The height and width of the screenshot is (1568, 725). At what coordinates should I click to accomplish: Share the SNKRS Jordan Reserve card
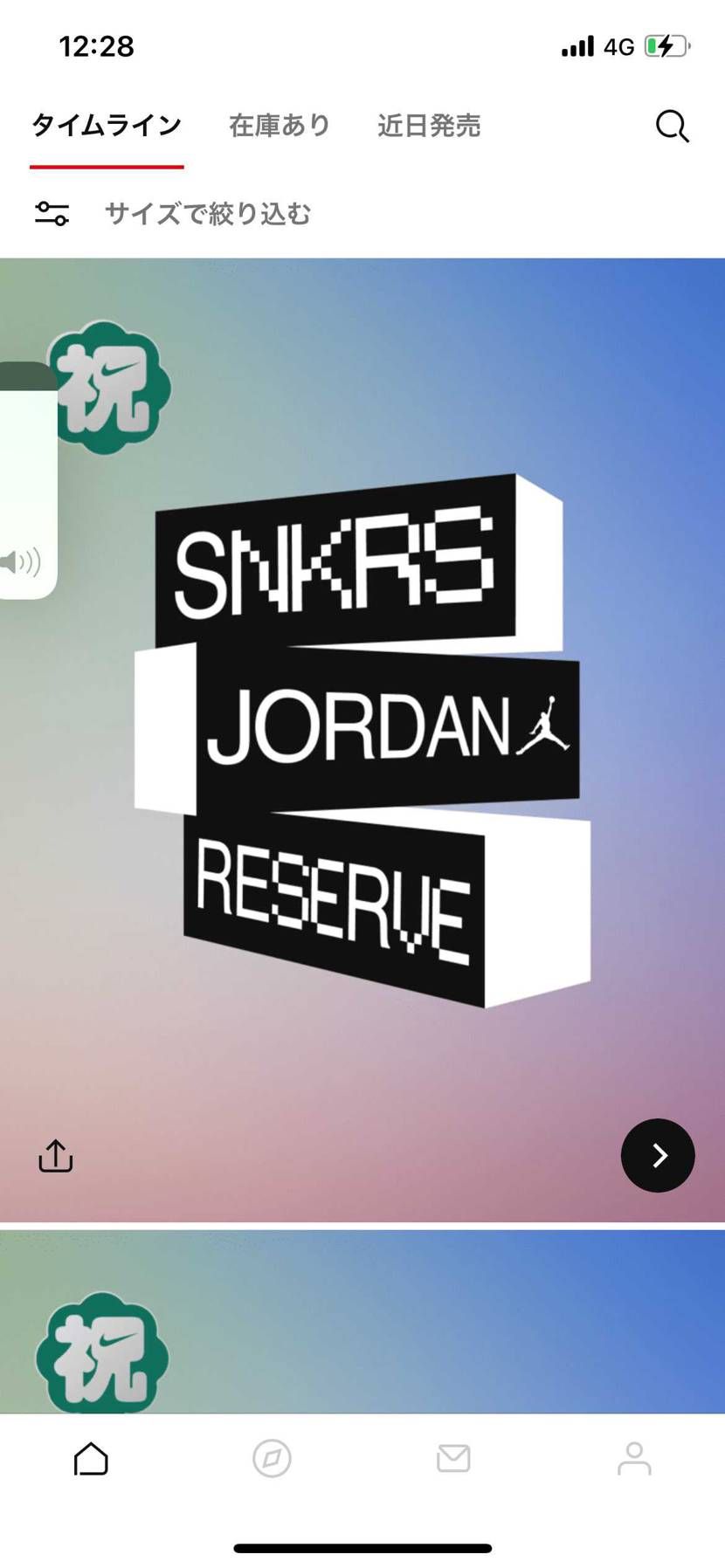pos(56,1155)
